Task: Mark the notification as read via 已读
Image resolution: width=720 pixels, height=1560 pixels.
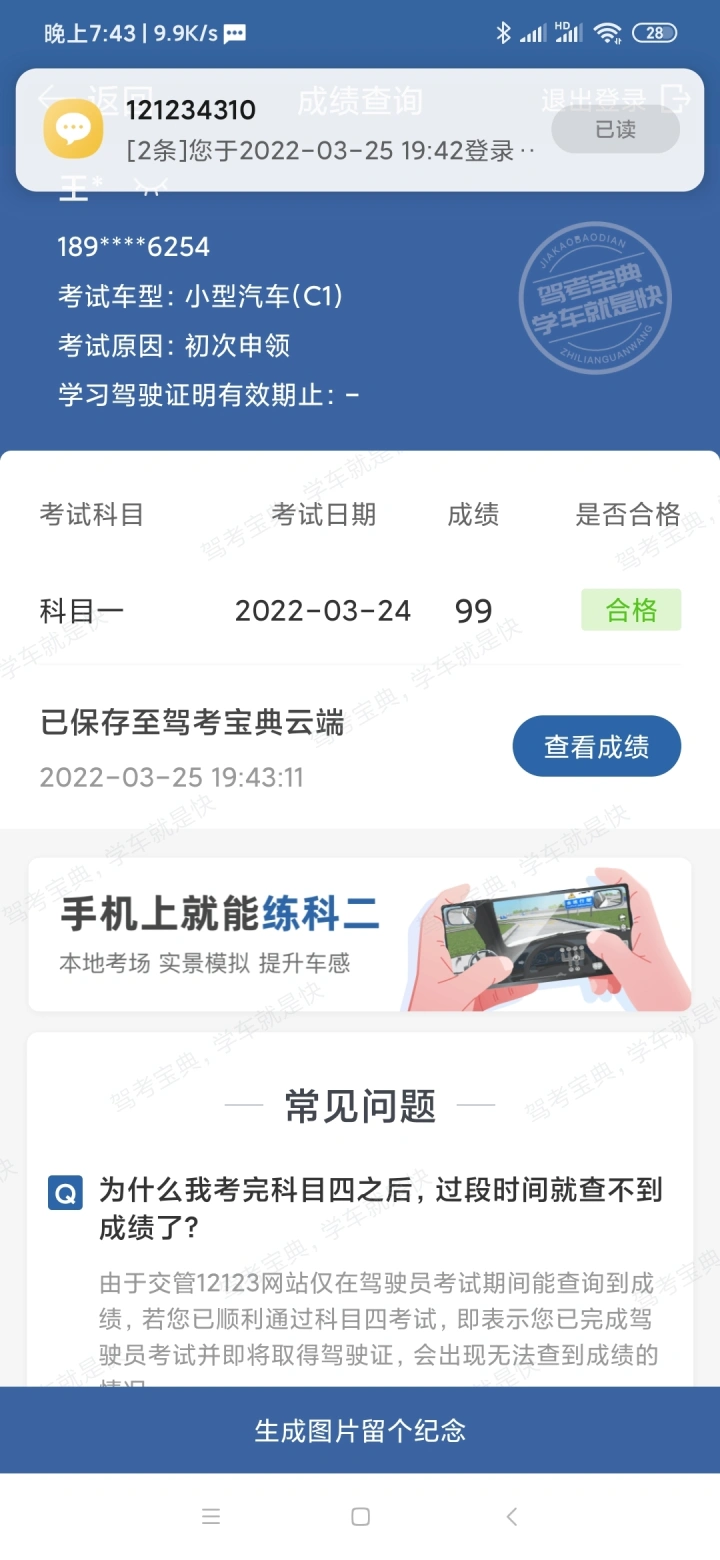Action: (x=615, y=129)
